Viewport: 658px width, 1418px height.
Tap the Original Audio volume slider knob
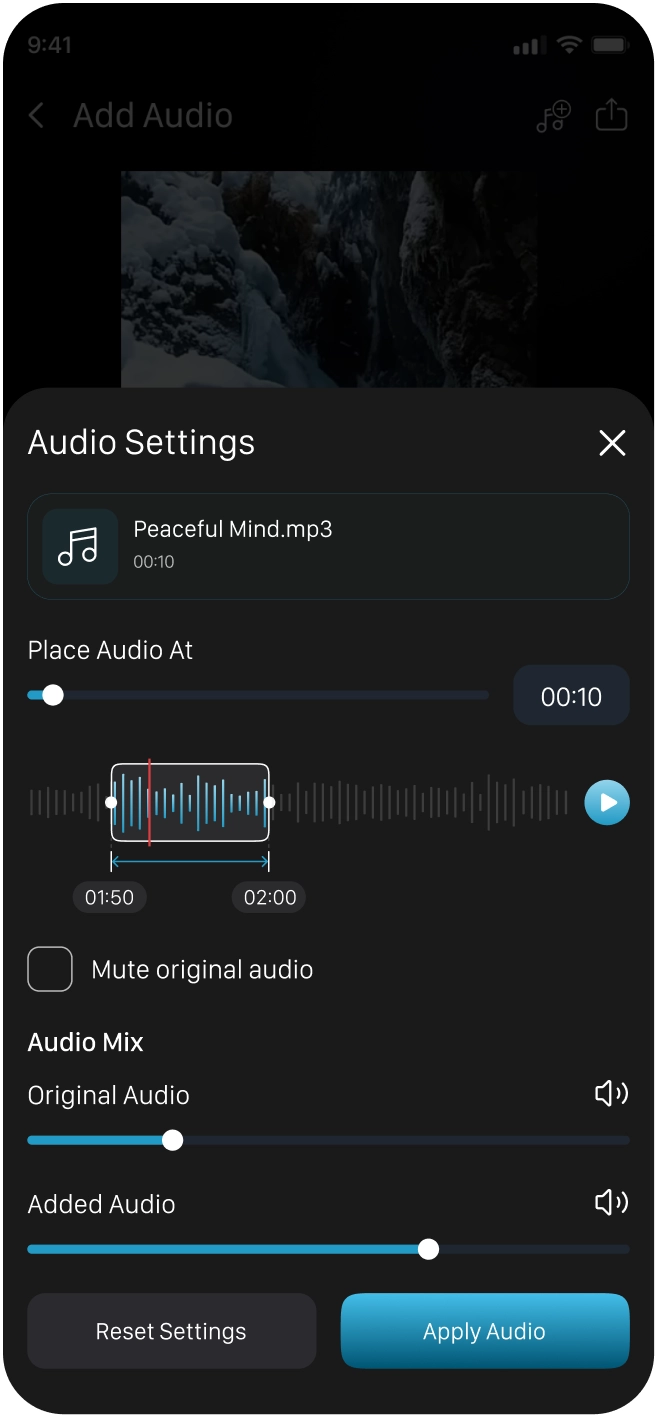[x=172, y=1140]
